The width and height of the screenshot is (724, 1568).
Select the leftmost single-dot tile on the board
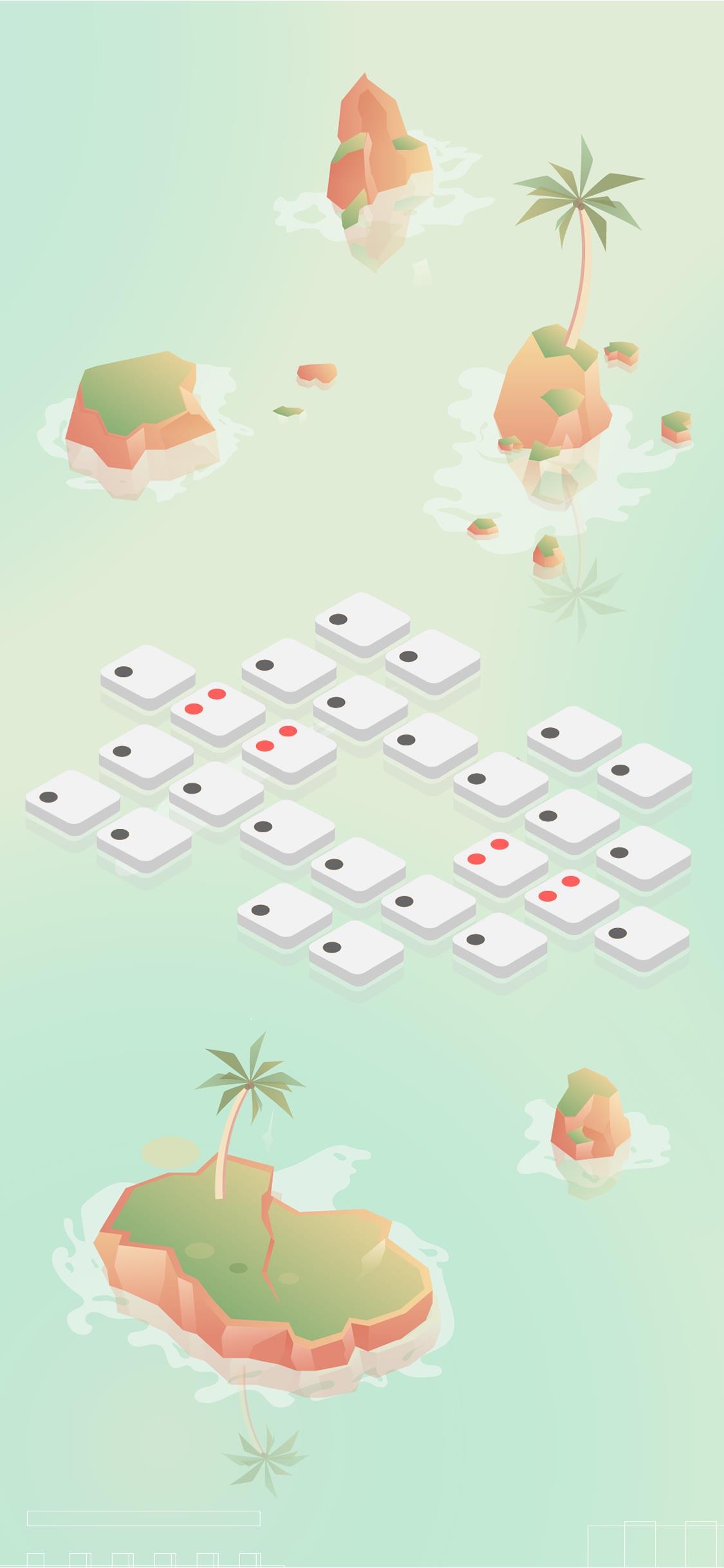pyautogui.click(x=73, y=798)
